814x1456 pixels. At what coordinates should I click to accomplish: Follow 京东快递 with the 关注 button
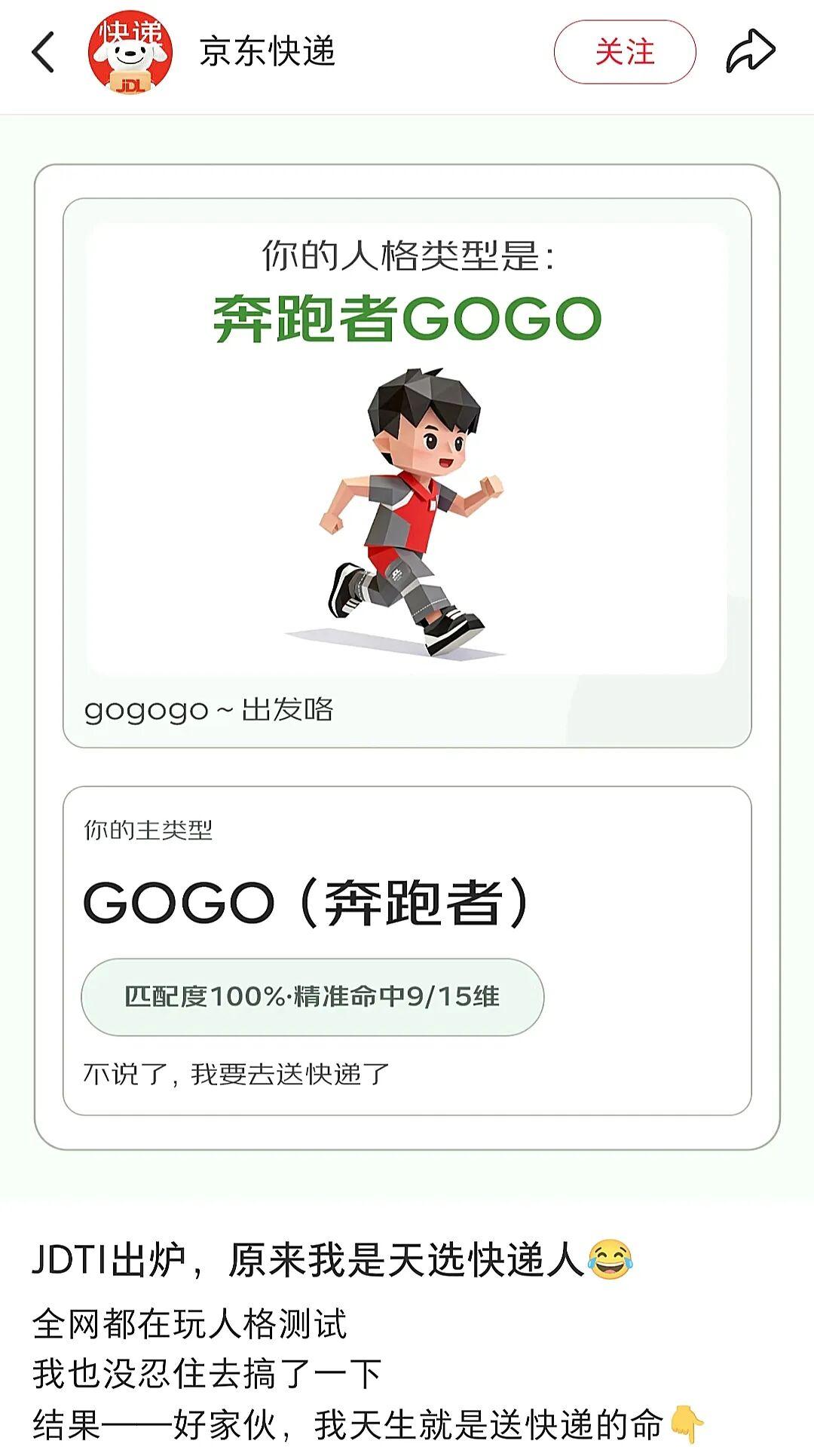tap(624, 52)
